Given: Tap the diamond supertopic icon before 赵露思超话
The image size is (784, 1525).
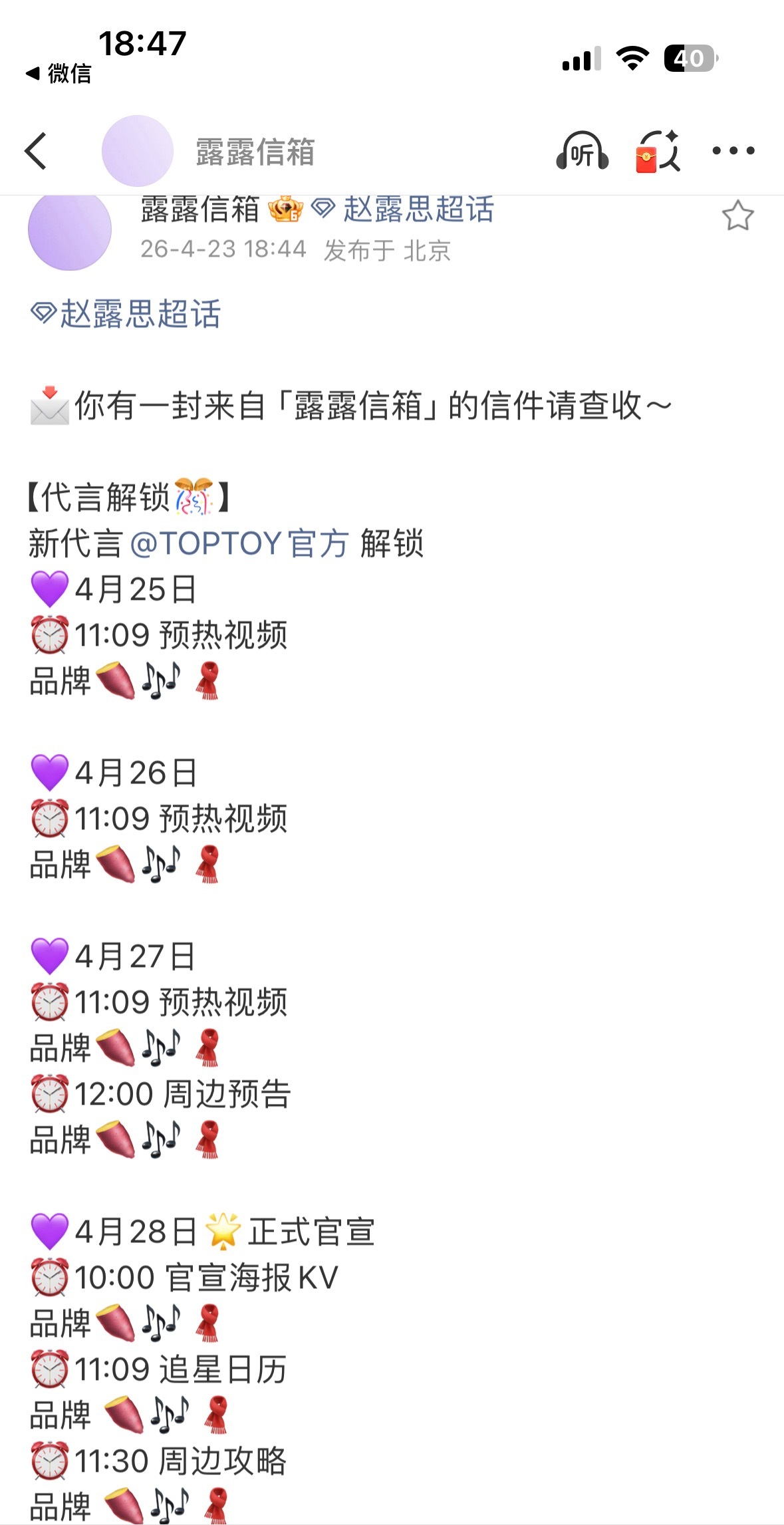Looking at the screenshot, I should coord(324,210).
